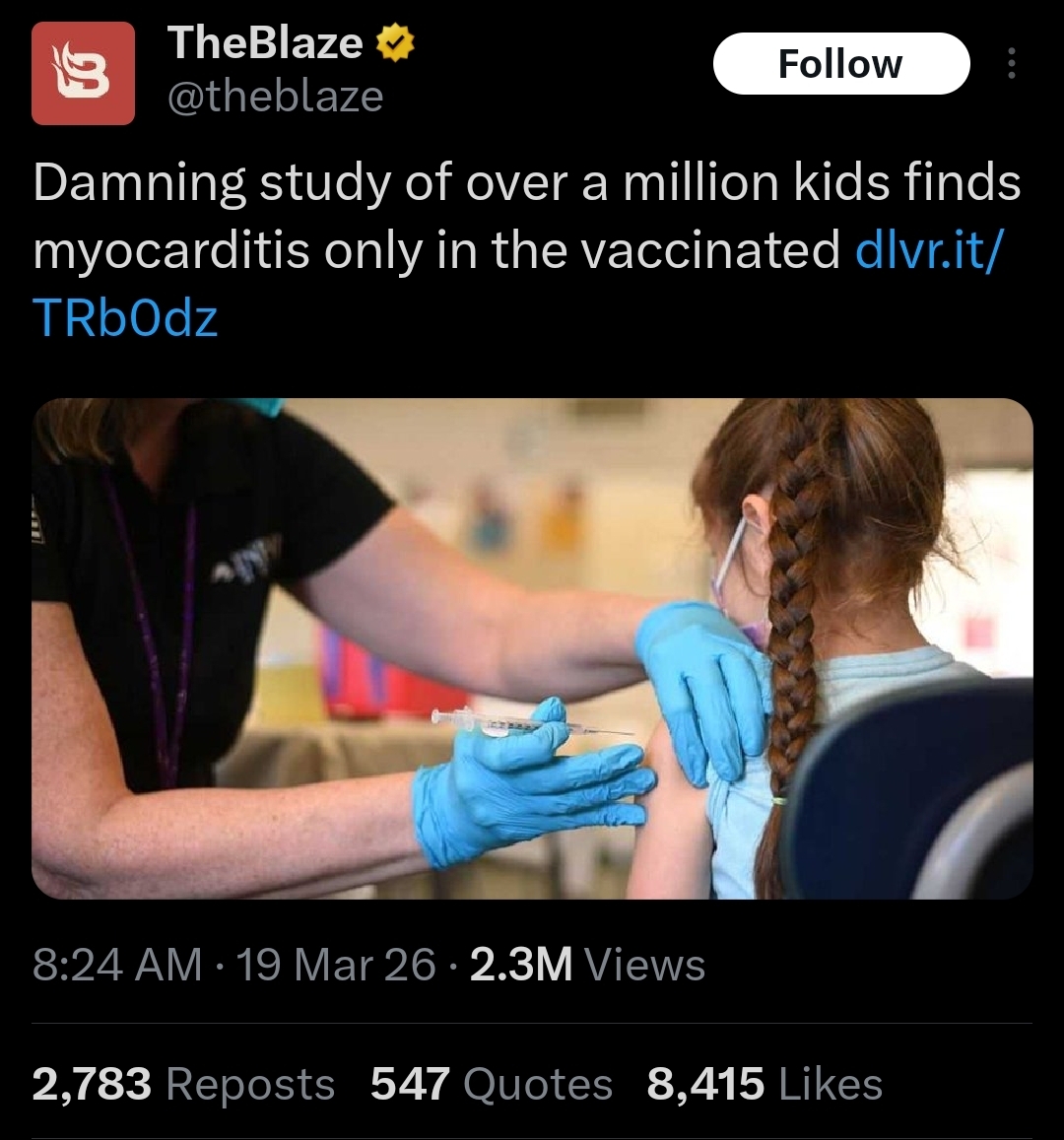The image size is (1064, 1140).
Task: View the 8,415 Likes list
Action: click(x=764, y=1084)
